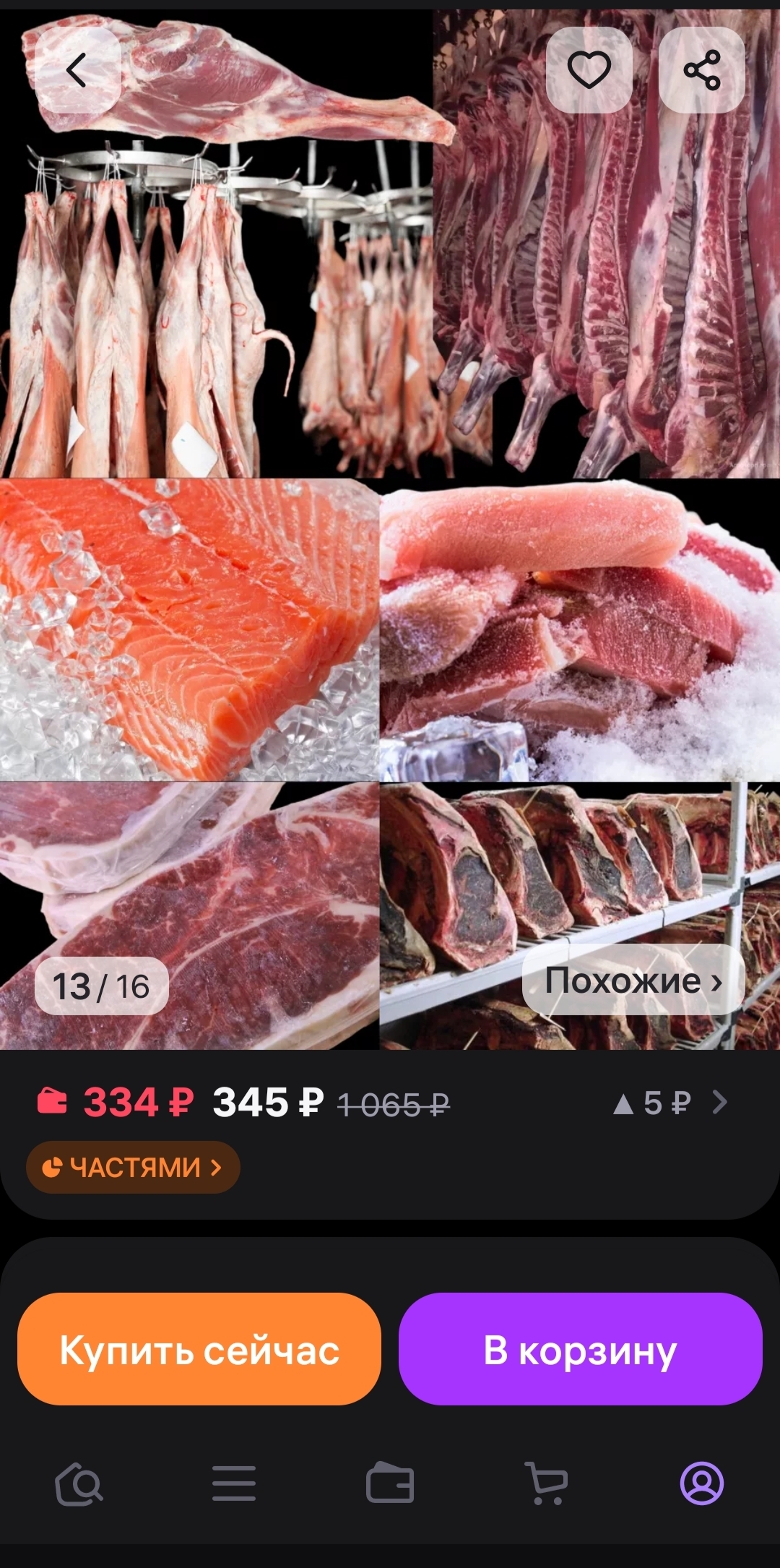Screen dimensions: 780x1568
Task: Add item with В корзину button
Action: click(580, 1349)
